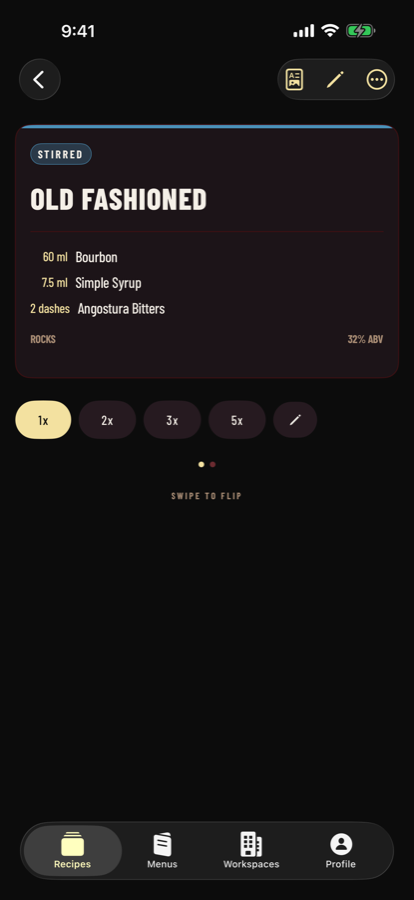The image size is (414, 900).
Task: Scale the recipe to 2x
Action: [107, 420]
